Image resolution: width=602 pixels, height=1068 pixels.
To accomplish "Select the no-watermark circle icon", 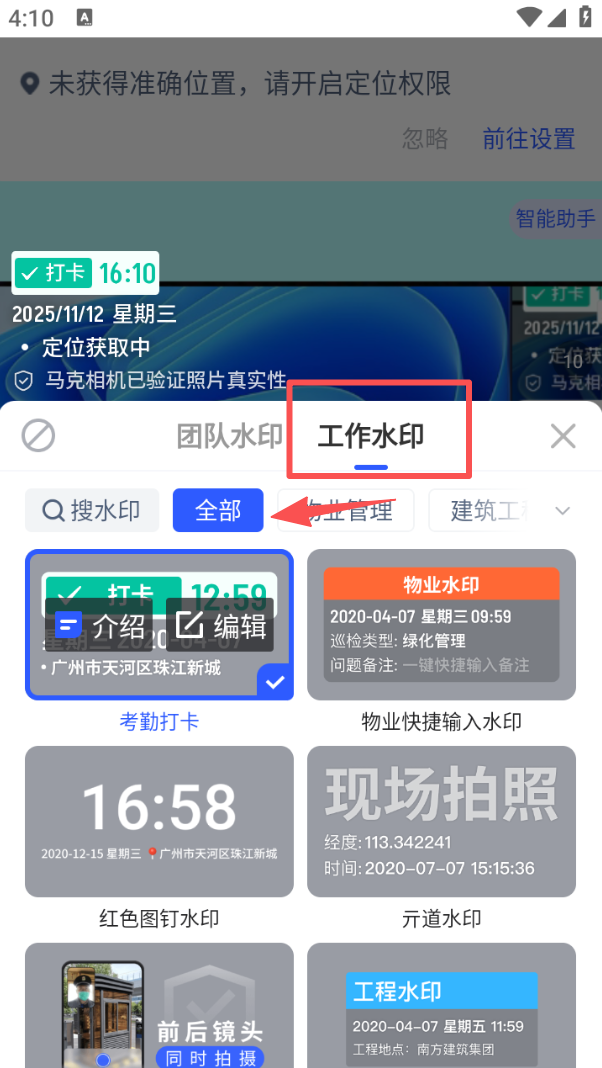I will (x=38, y=435).
